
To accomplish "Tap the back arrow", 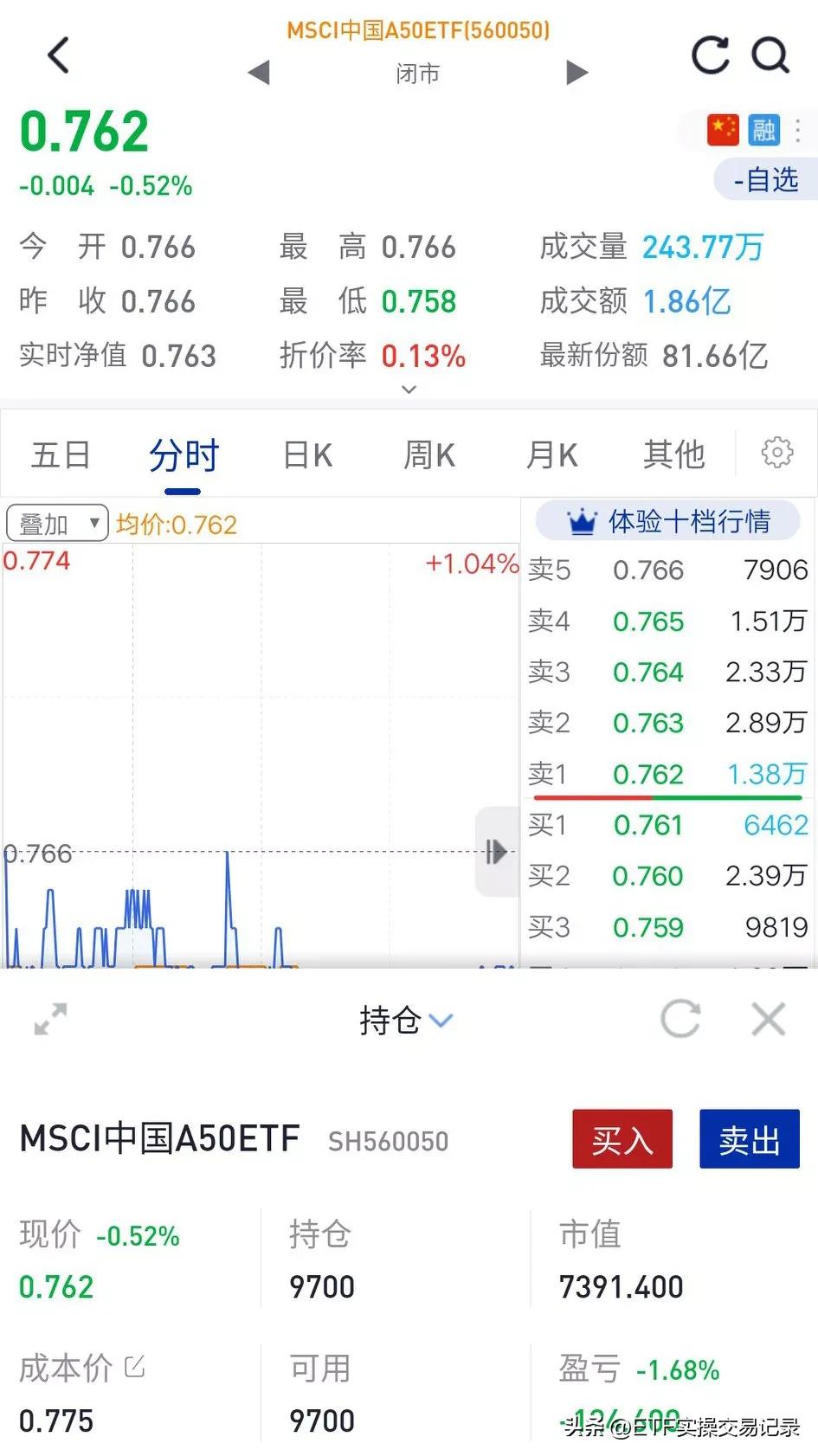I will pyautogui.click(x=58, y=55).
